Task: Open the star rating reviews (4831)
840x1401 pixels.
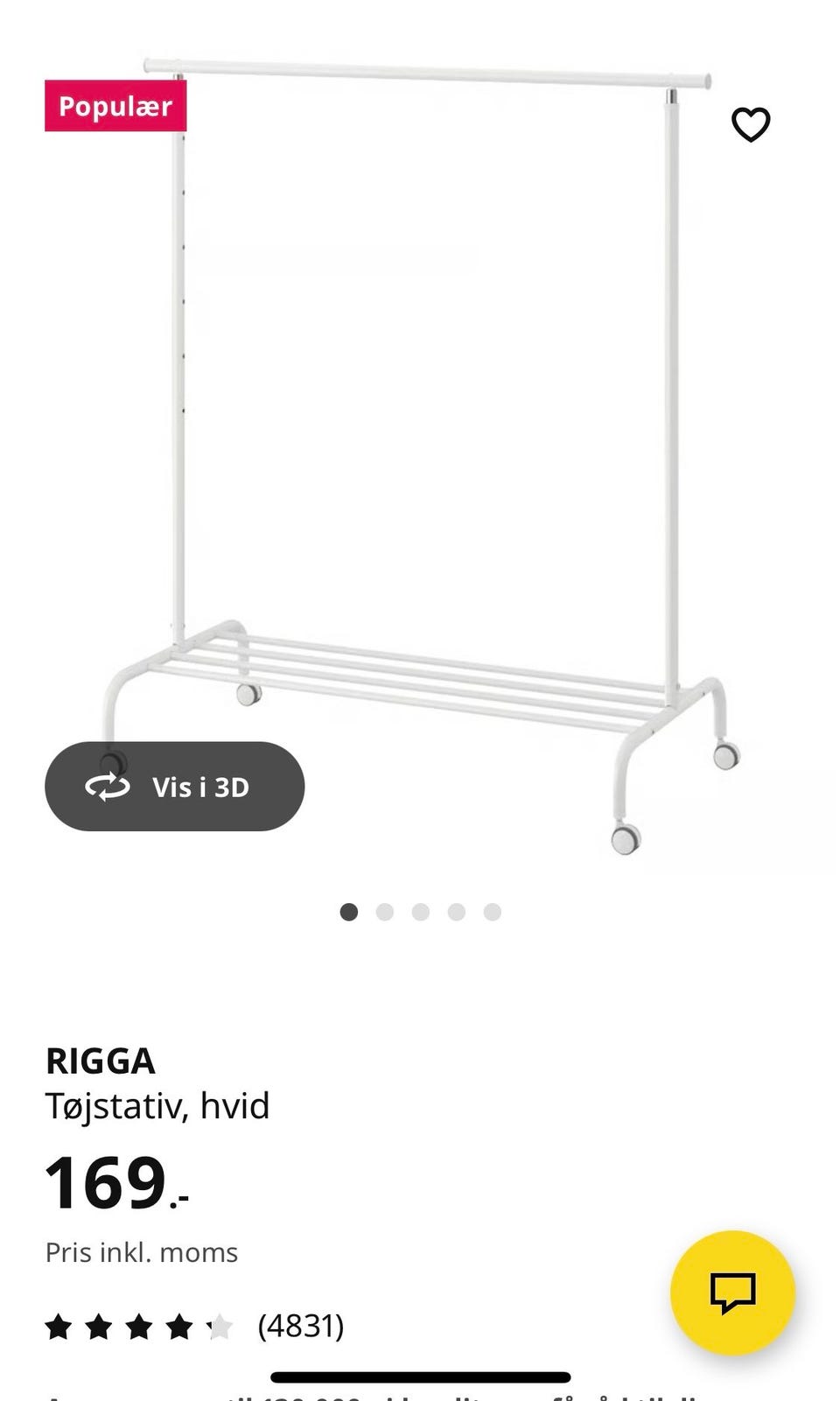Action: click(x=195, y=1327)
